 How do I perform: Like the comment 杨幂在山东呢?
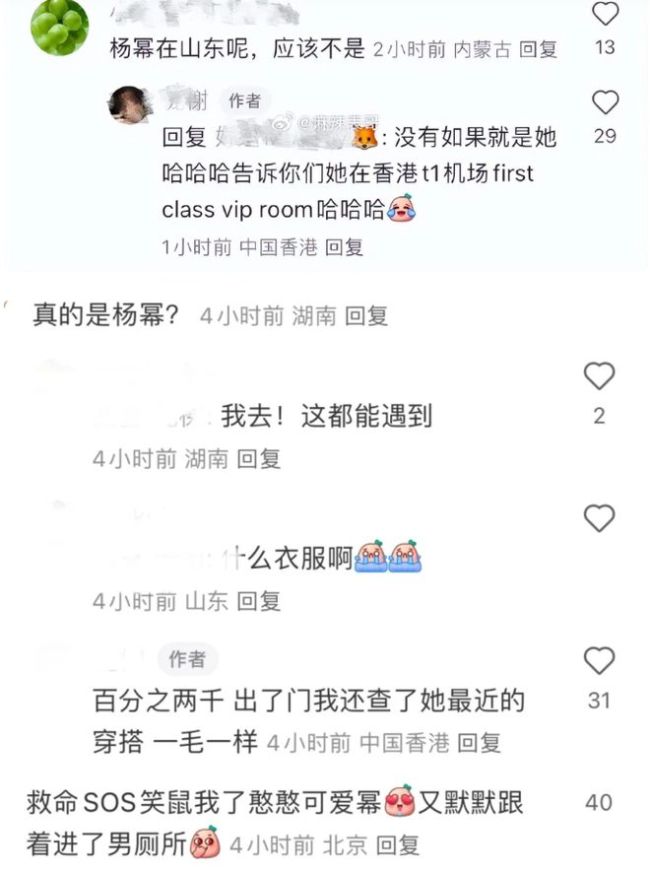pos(605,14)
